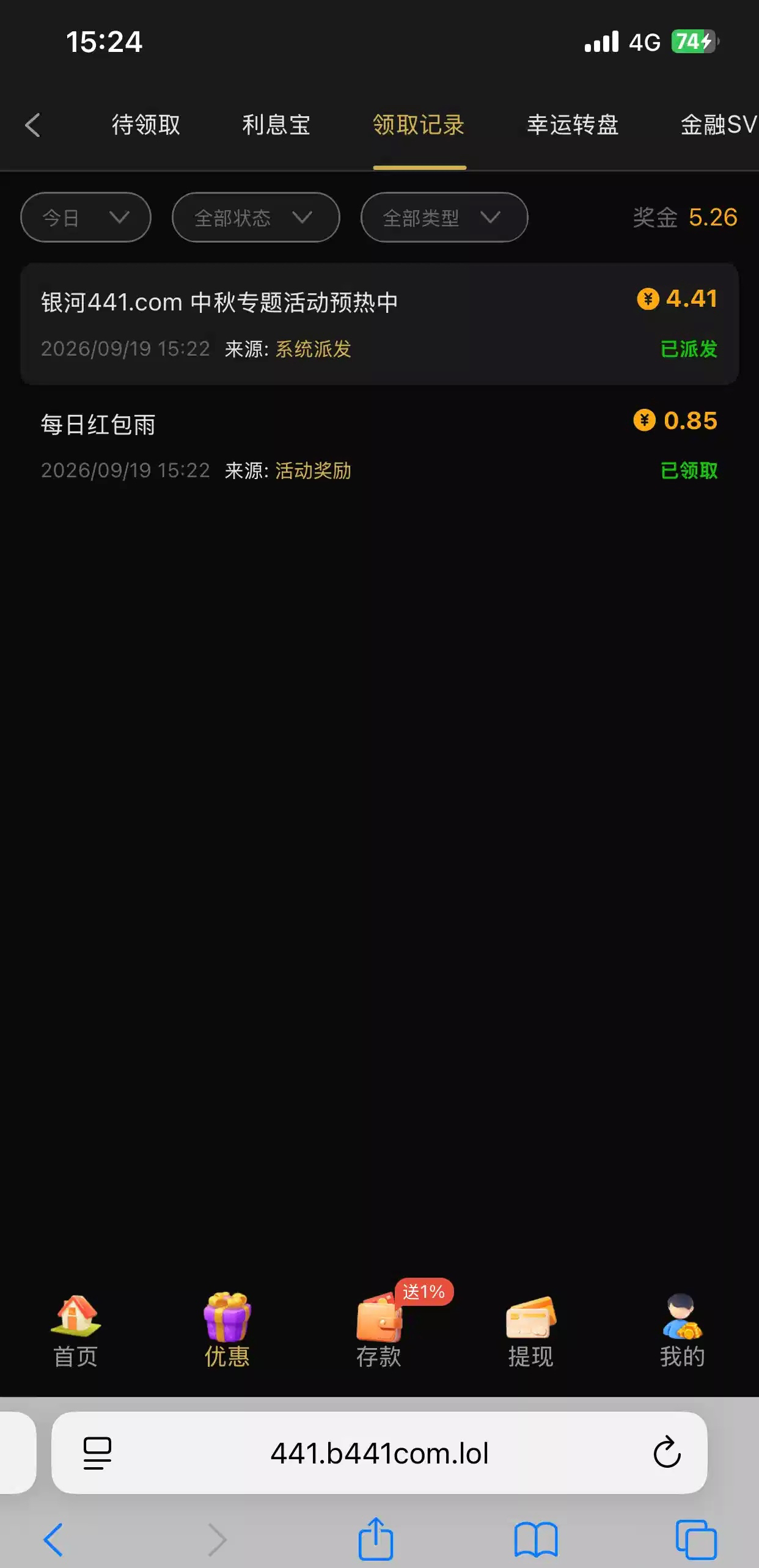Share the page from Safari toolbar
The image size is (759, 1568).
(x=375, y=1539)
